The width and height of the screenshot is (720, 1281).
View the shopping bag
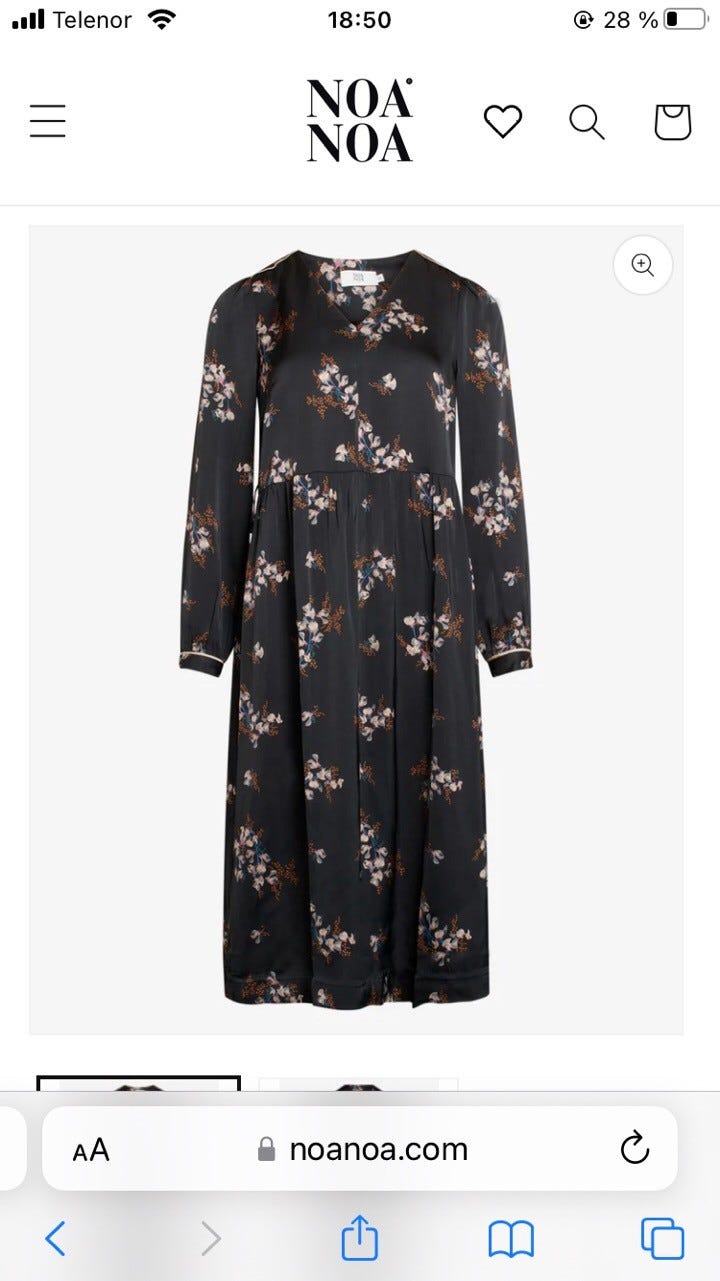673,122
